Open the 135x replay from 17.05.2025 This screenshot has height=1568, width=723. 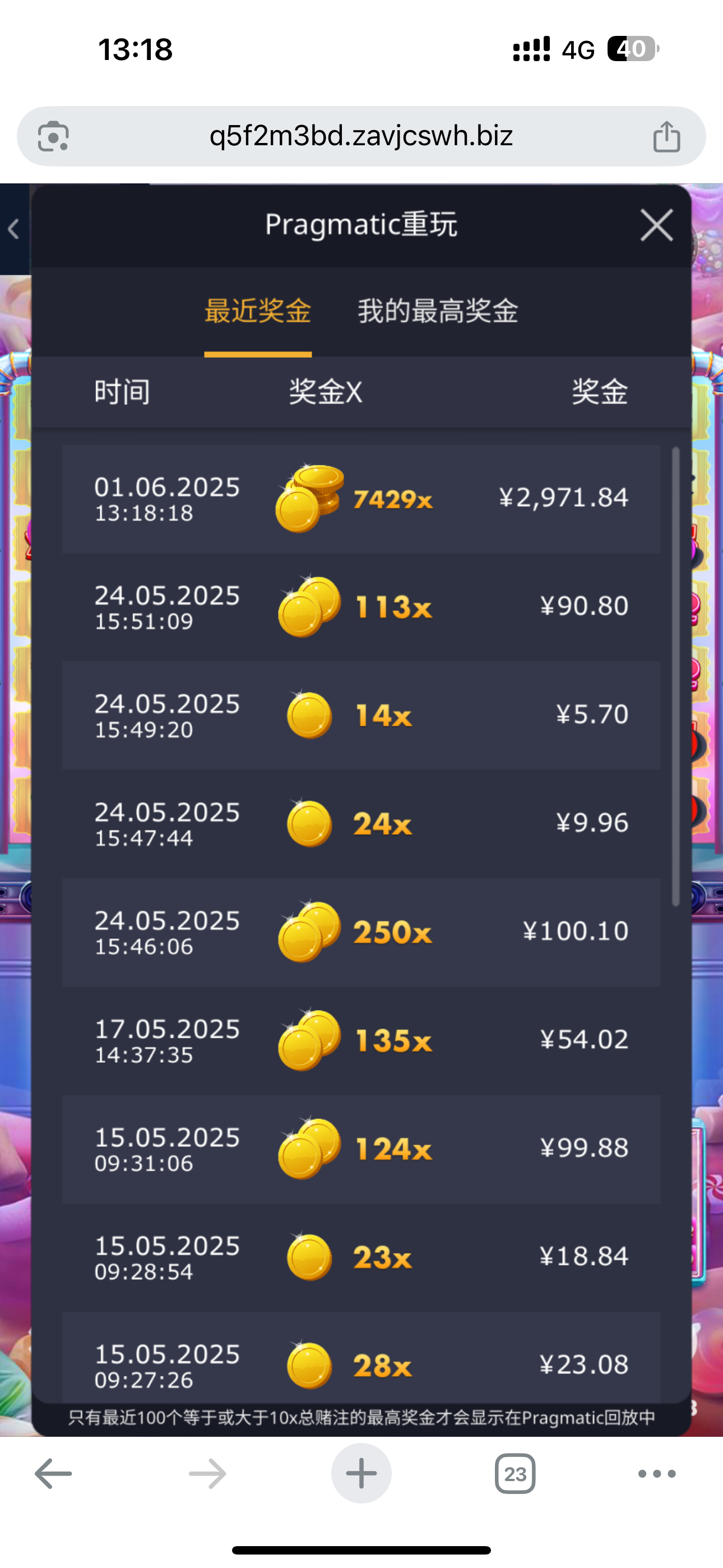[x=361, y=1040]
